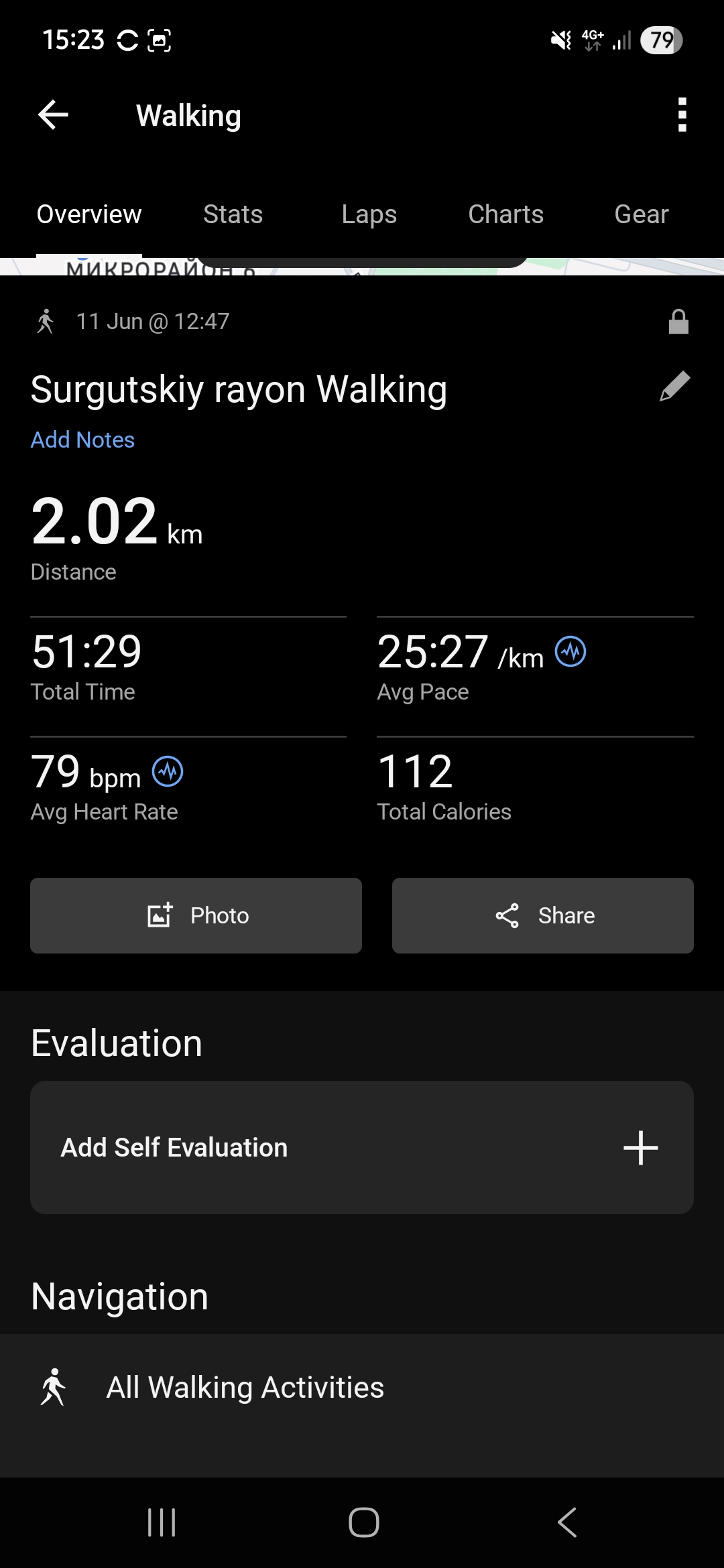Screen dimensions: 724x1568
Task: Open the Charts tab
Action: [x=505, y=214]
